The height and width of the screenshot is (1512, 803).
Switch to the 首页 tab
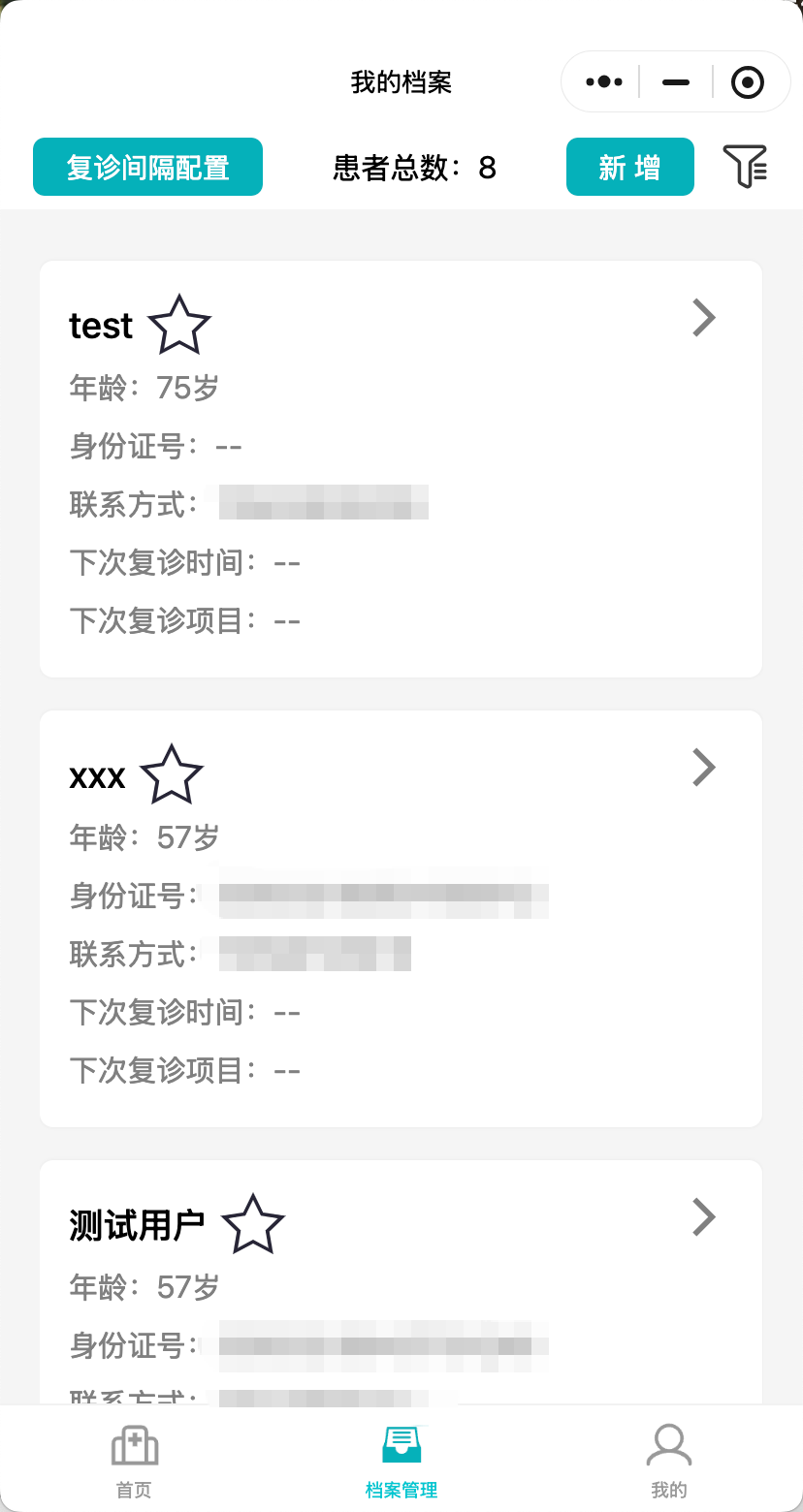[x=134, y=1462]
